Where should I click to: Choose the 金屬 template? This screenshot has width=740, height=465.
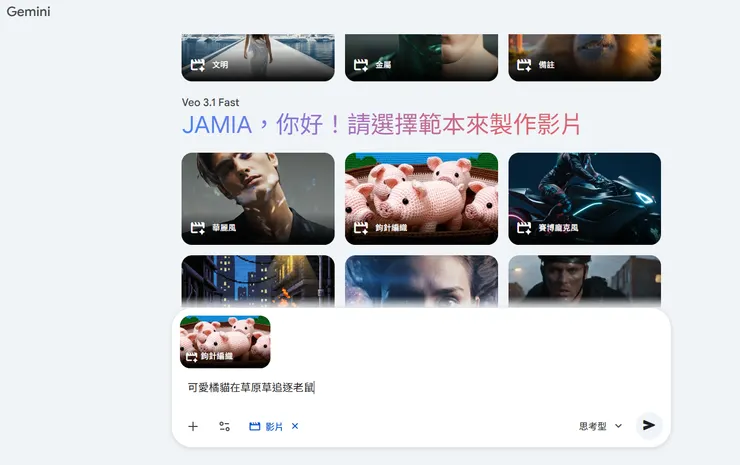(x=421, y=57)
